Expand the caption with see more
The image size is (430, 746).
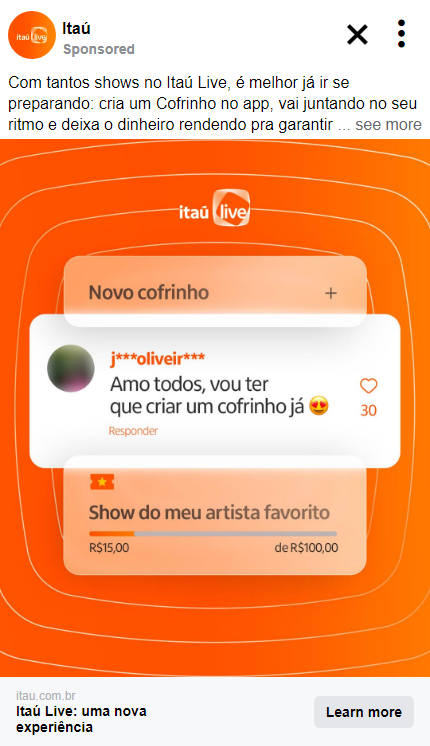[x=388, y=125]
